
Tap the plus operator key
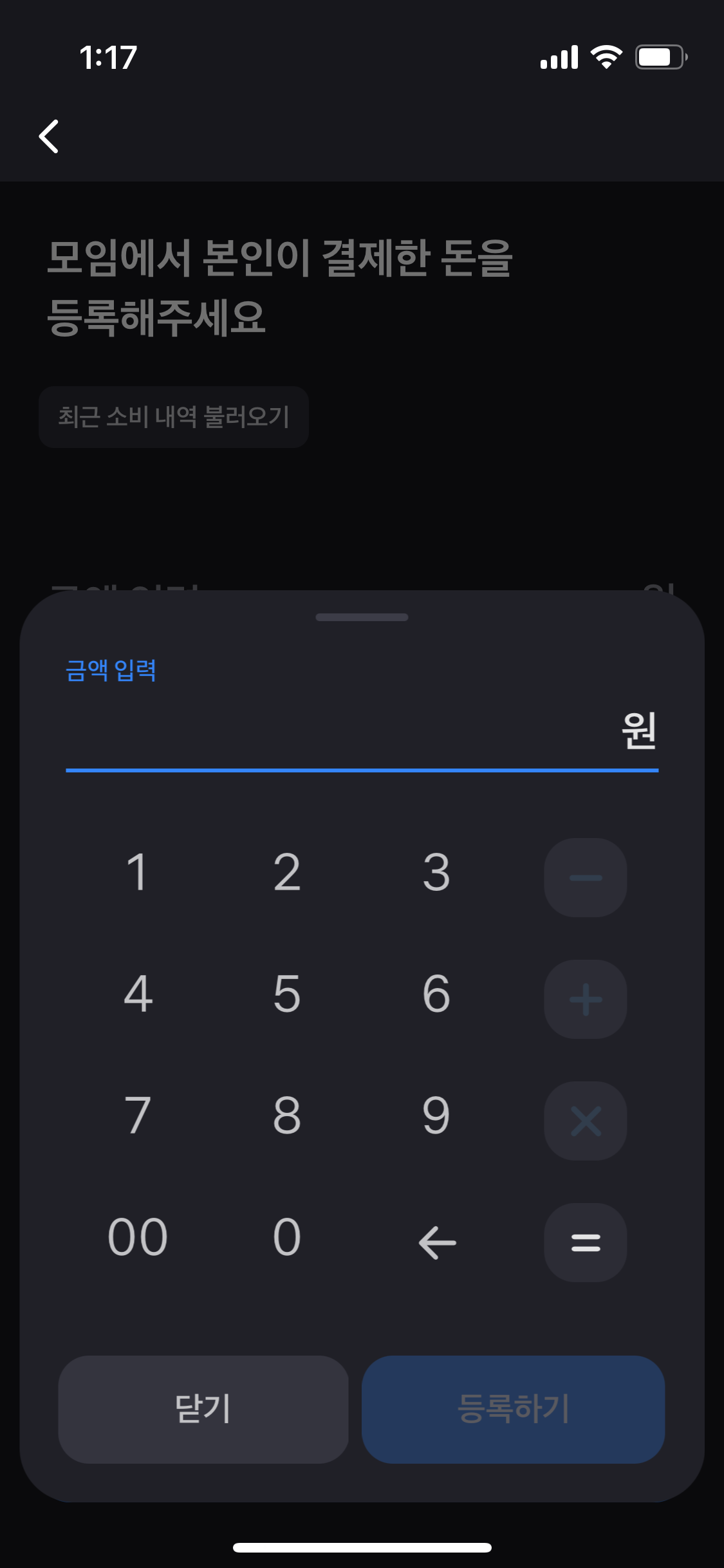coord(586,999)
